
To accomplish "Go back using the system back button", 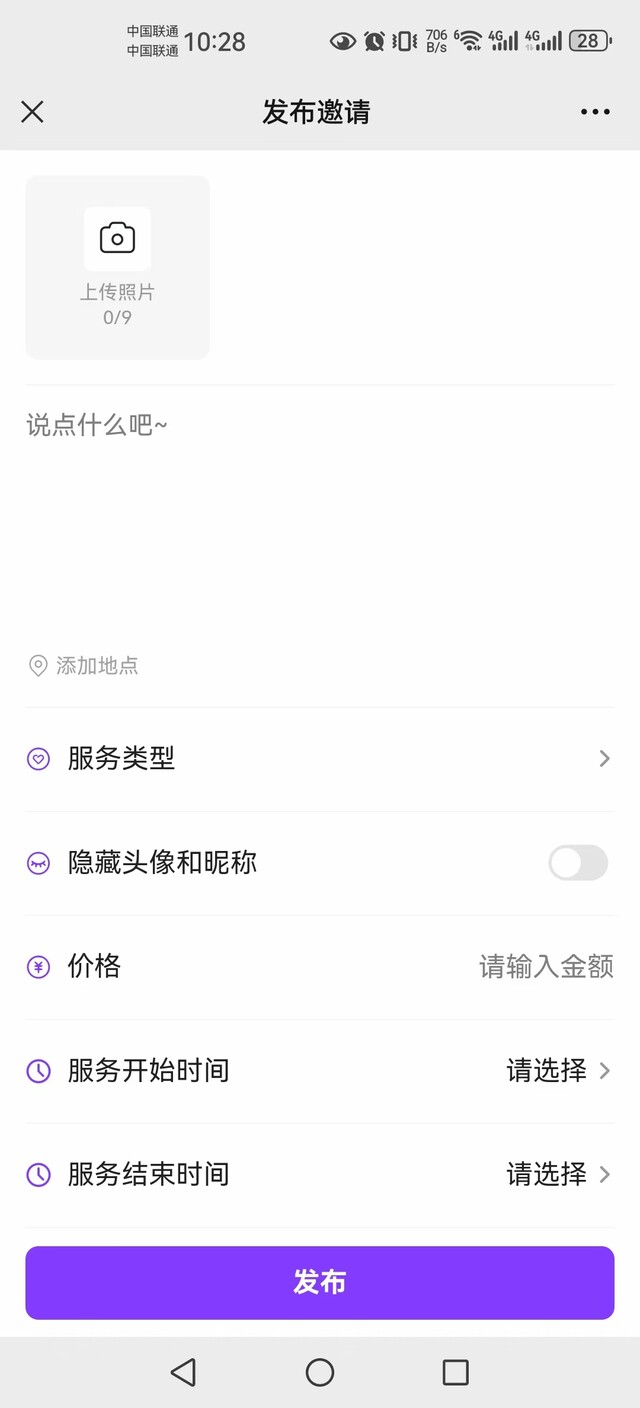I will tap(183, 1372).
